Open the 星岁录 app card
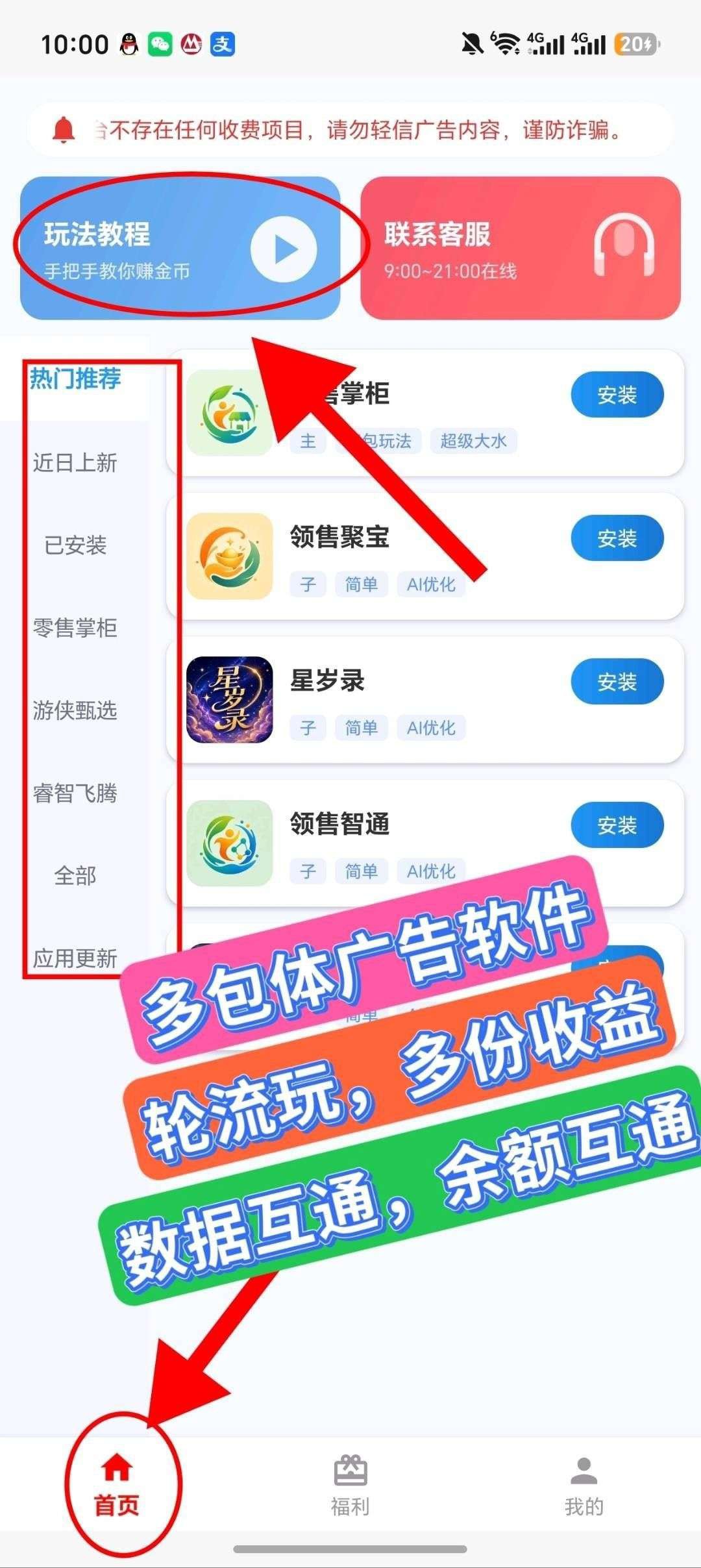This screenshot has width=701, height=1568. 425,700
